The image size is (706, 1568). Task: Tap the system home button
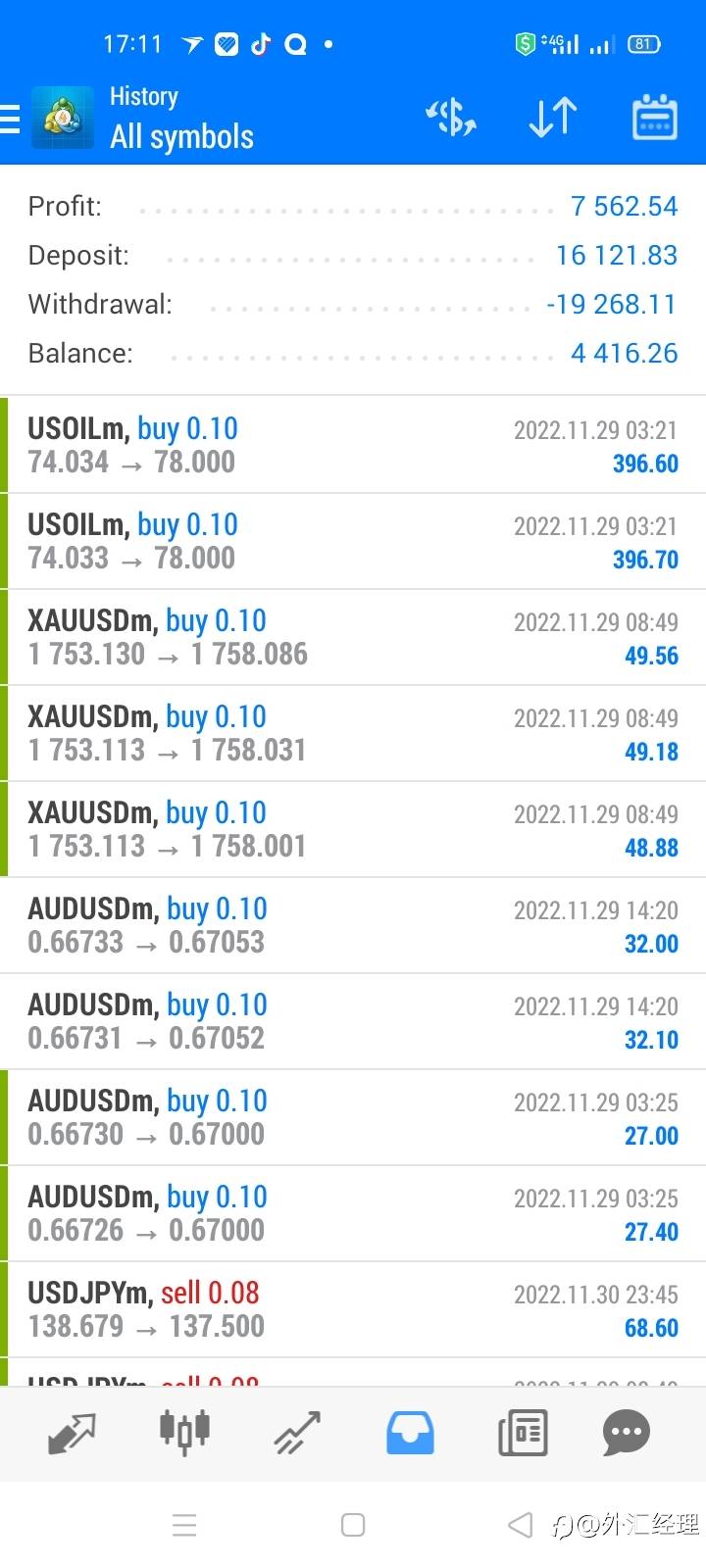[x=353, y=1525]
